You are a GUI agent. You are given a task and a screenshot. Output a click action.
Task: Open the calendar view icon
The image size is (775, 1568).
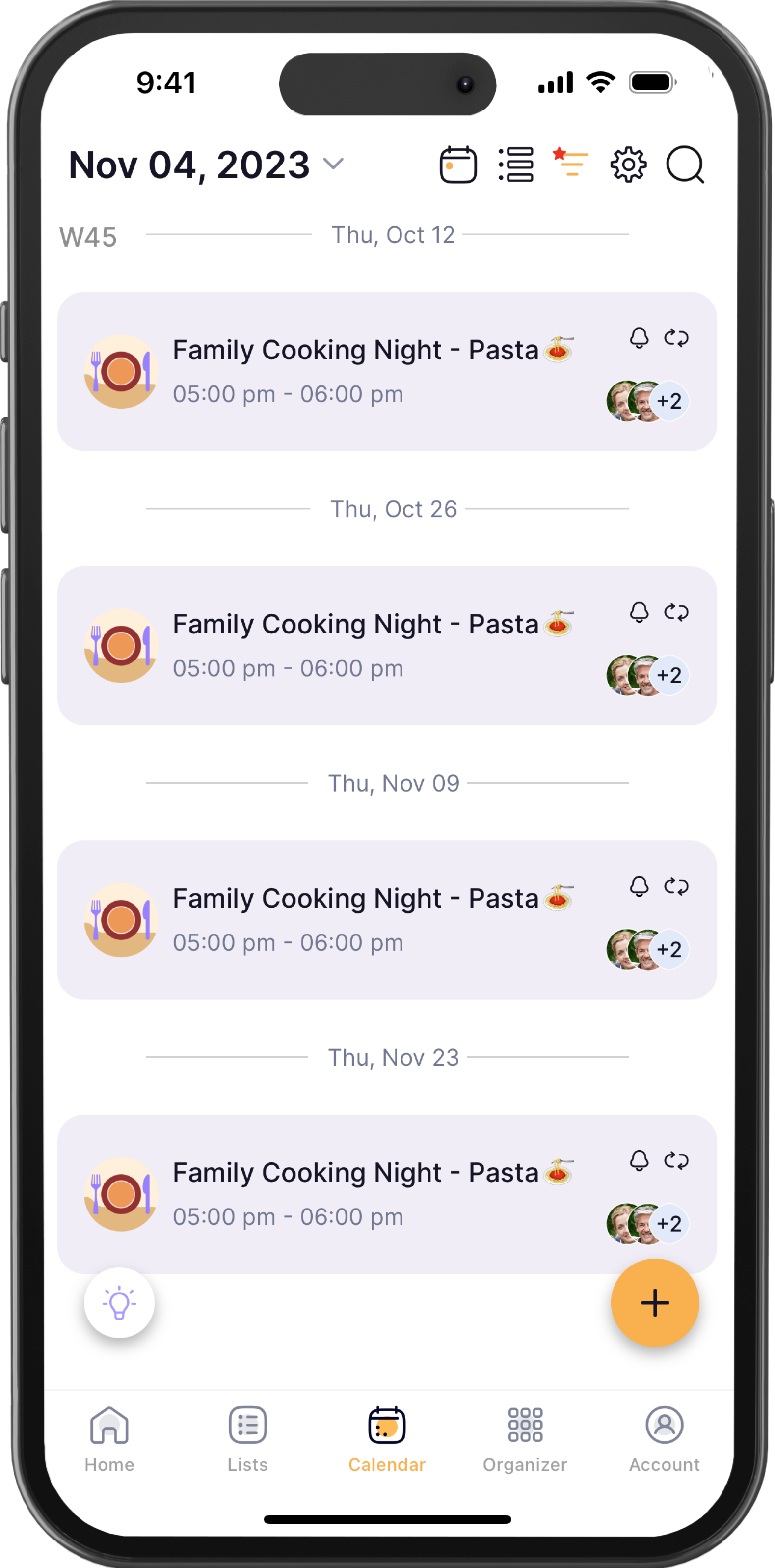point(458,165)
